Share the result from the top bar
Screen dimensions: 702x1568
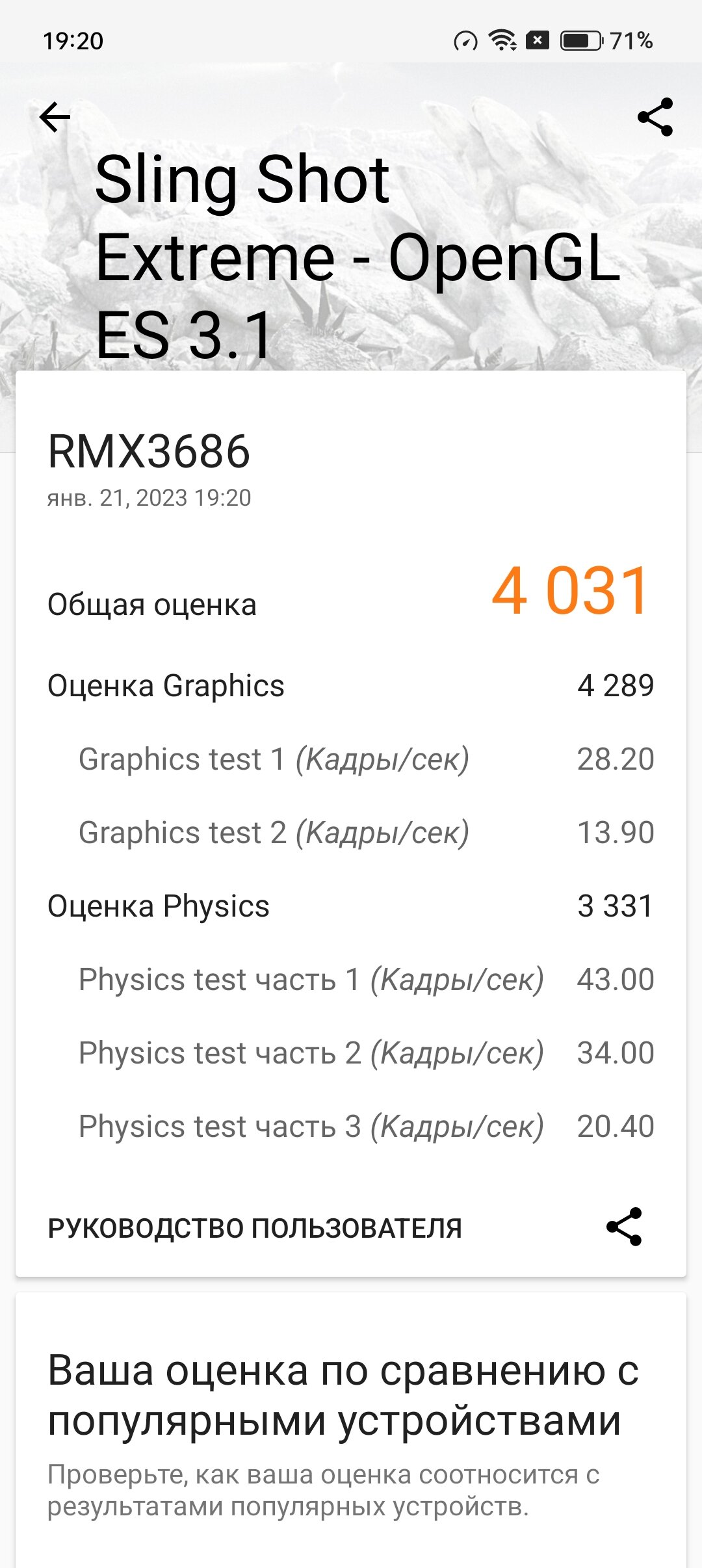coord(655,117)
